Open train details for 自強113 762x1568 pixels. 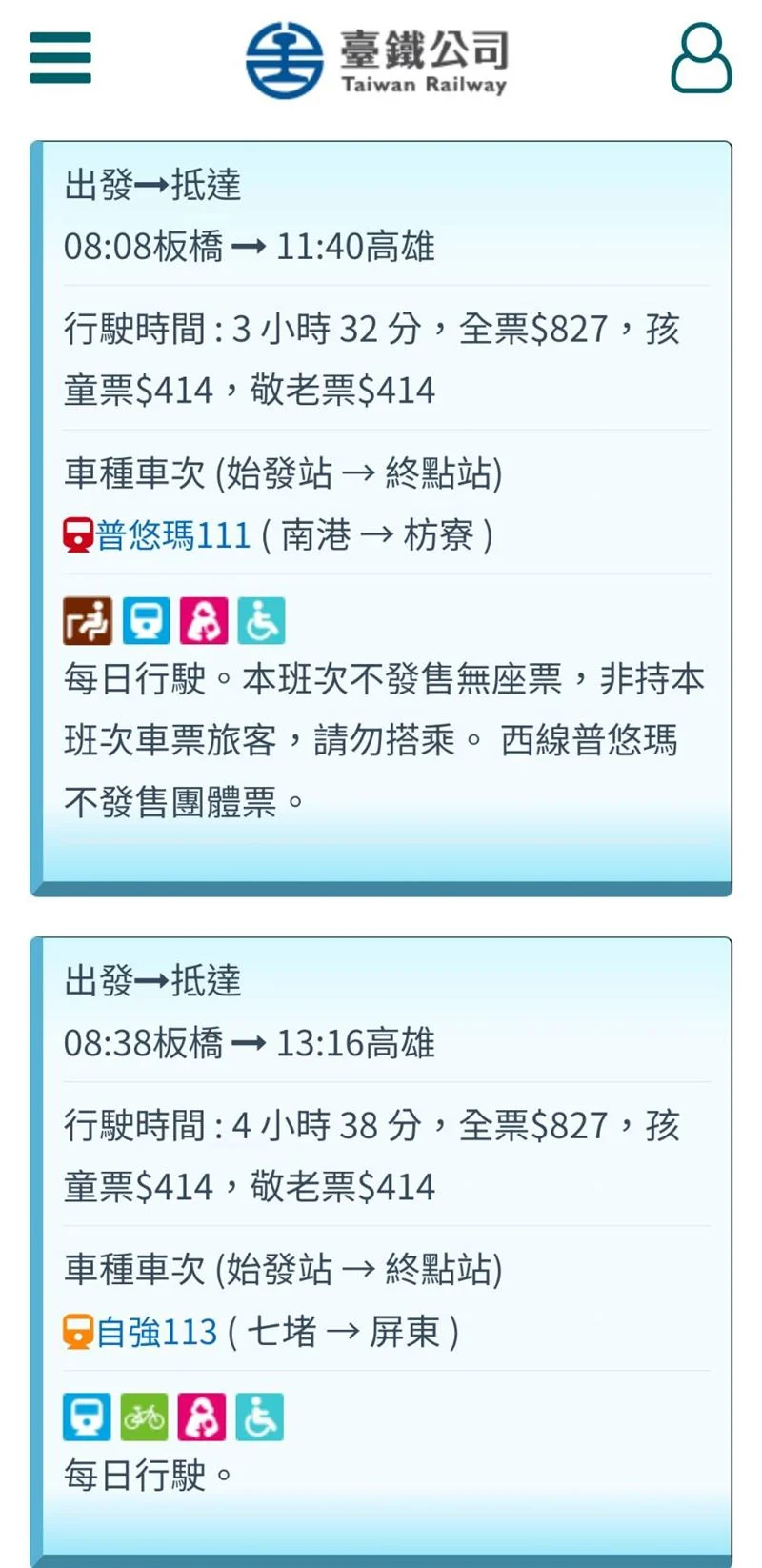pyautogui.click(x=156, y=1332)
